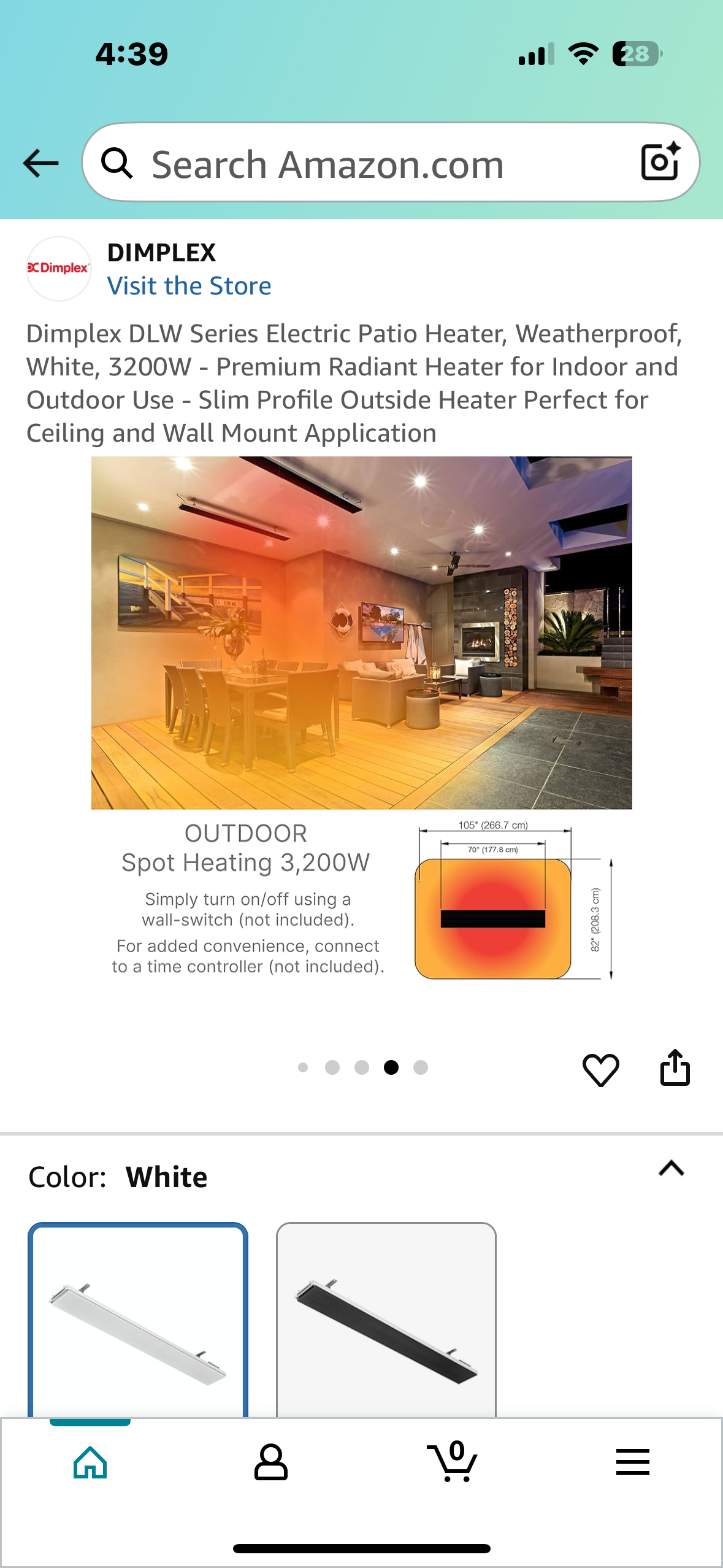Add item to wish list heart
723x1568 pixels.
point(600,1069)
